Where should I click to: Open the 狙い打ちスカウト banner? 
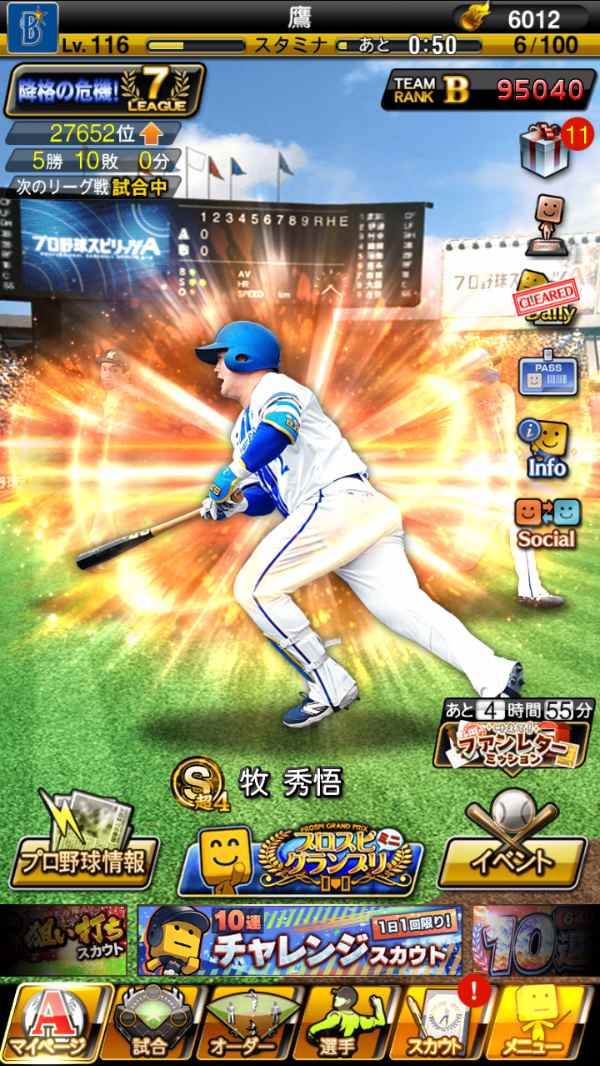point(68,942)
